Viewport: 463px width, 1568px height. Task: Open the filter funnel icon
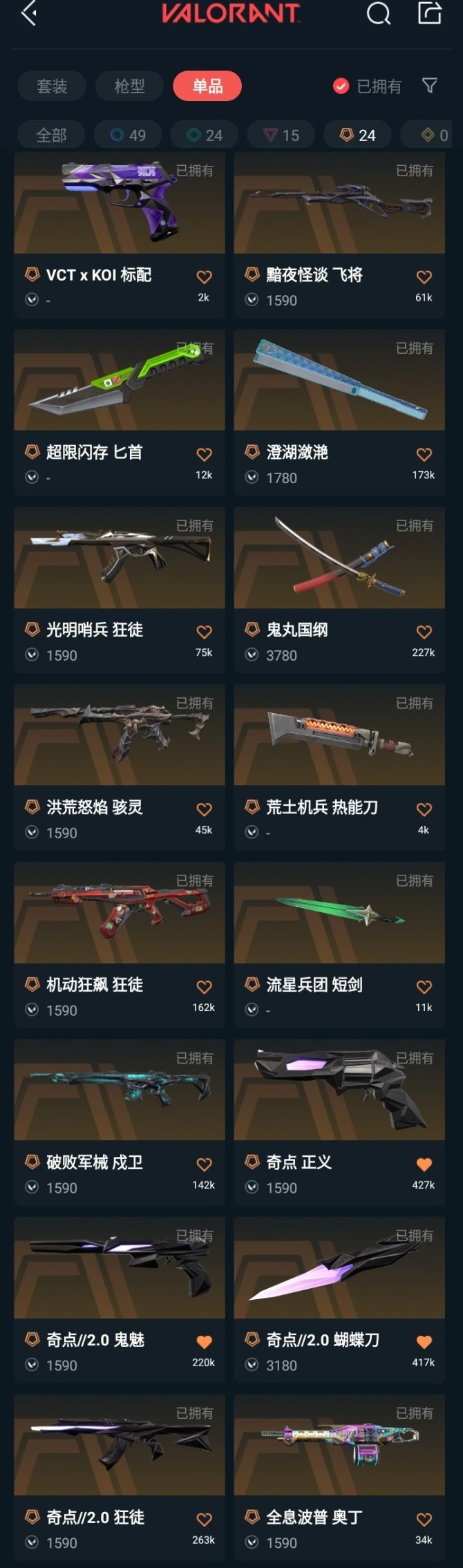[430, 86]
